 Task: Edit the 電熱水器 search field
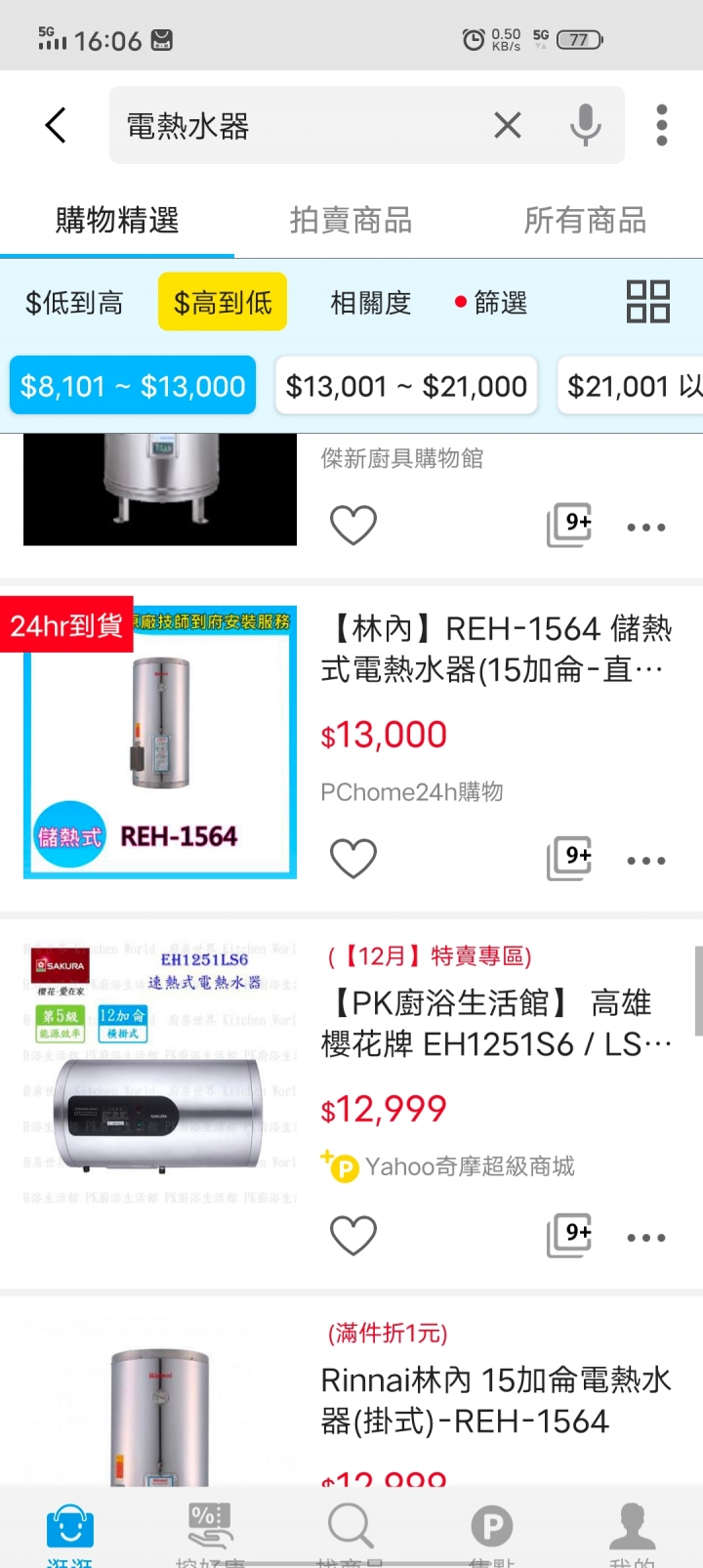click(293, 125)
